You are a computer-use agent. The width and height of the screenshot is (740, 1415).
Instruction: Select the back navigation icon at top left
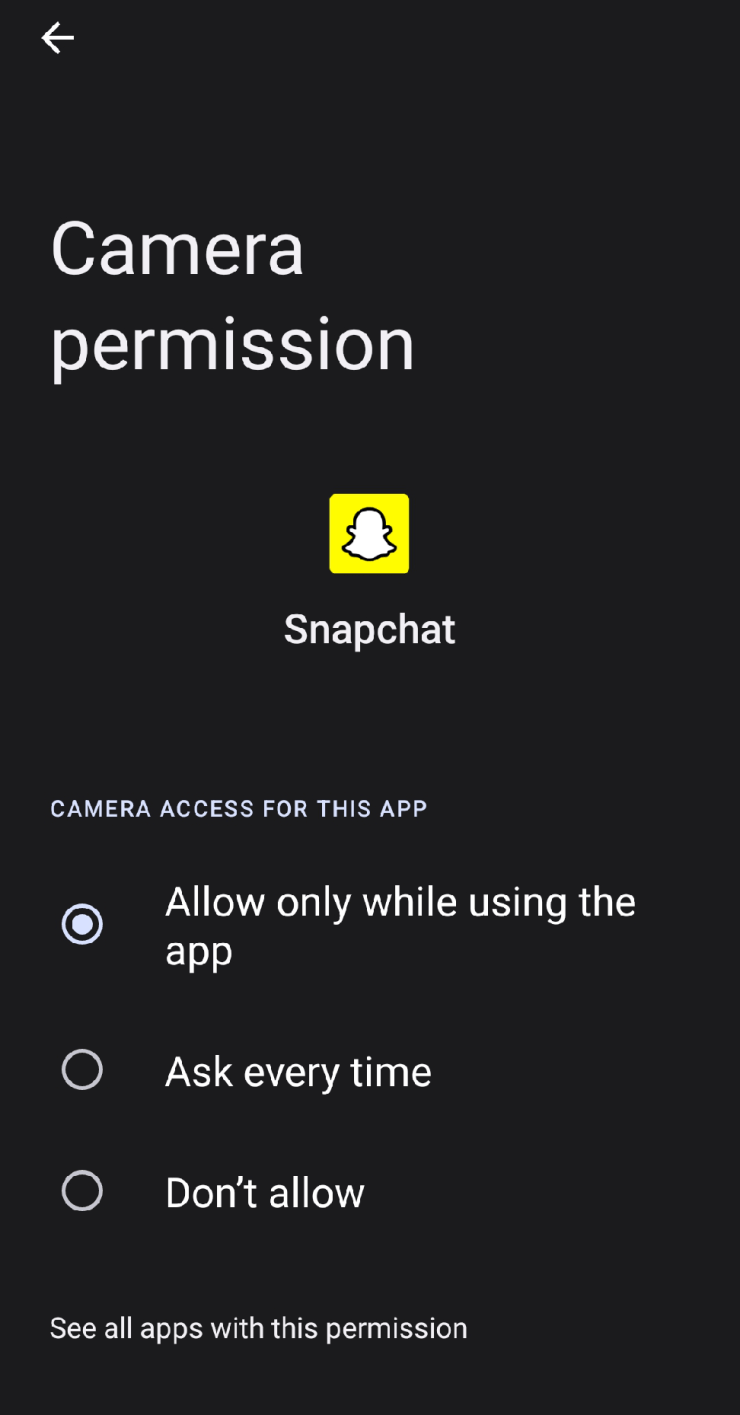point(57,38)
